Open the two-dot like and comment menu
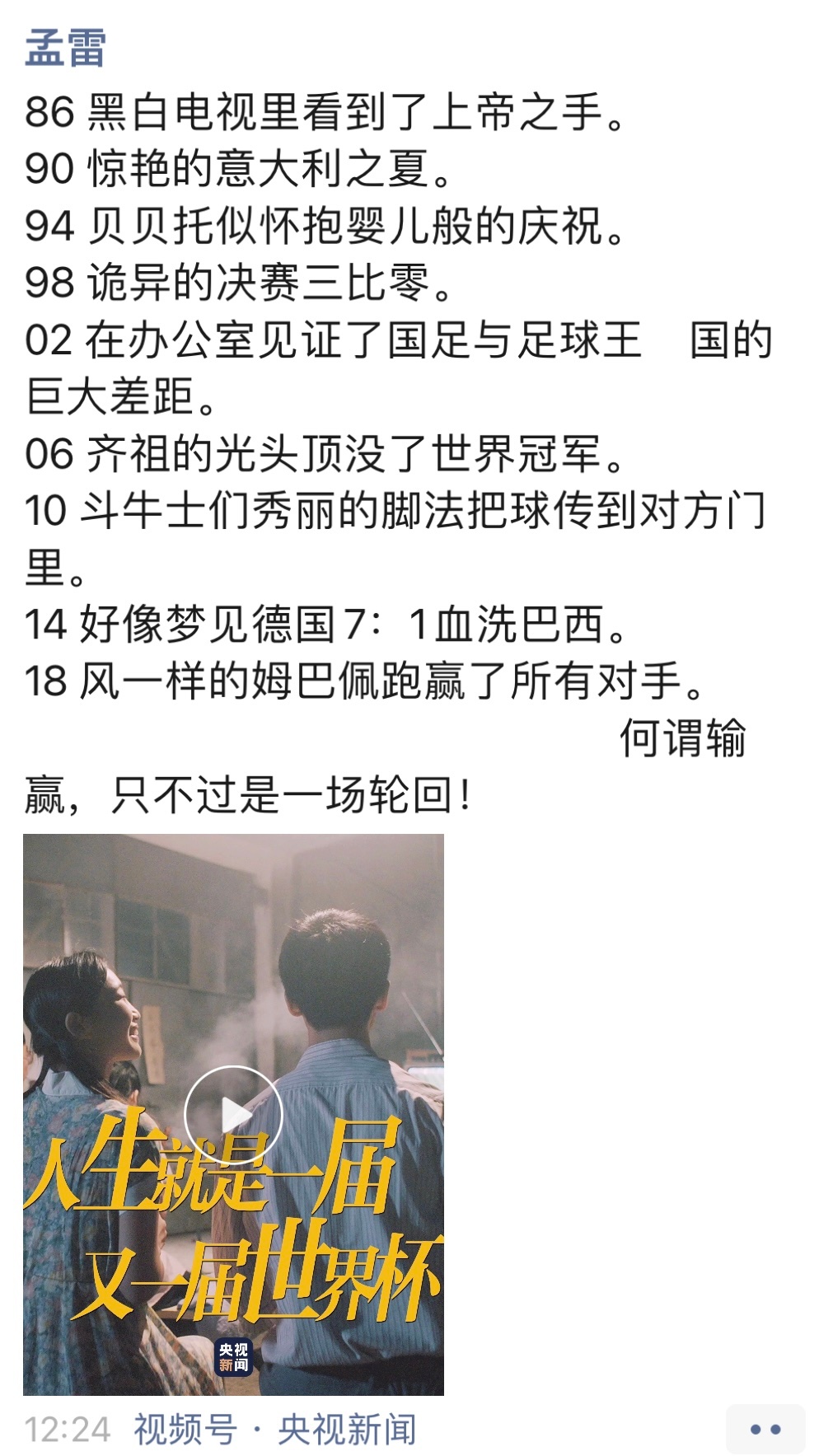 tap(765, 1430)
